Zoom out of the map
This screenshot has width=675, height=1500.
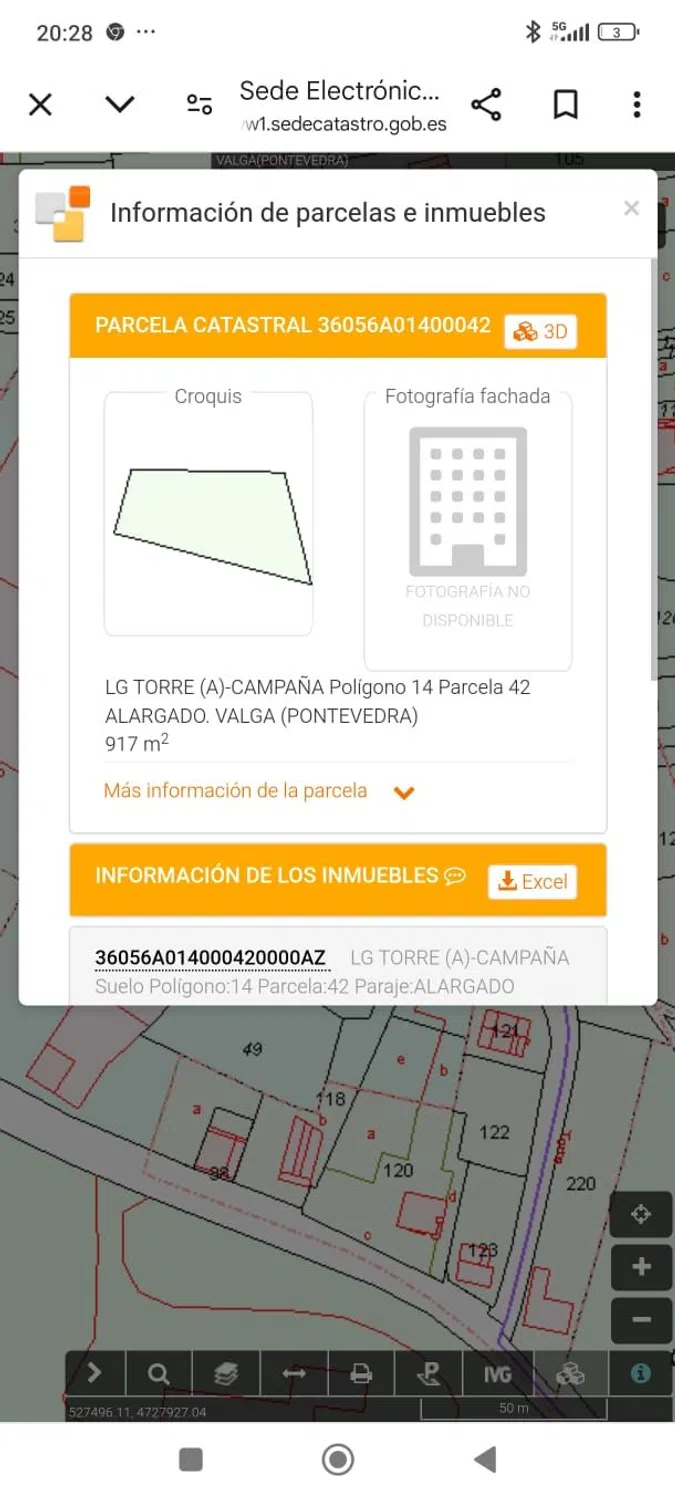[x=641, y=1319]
